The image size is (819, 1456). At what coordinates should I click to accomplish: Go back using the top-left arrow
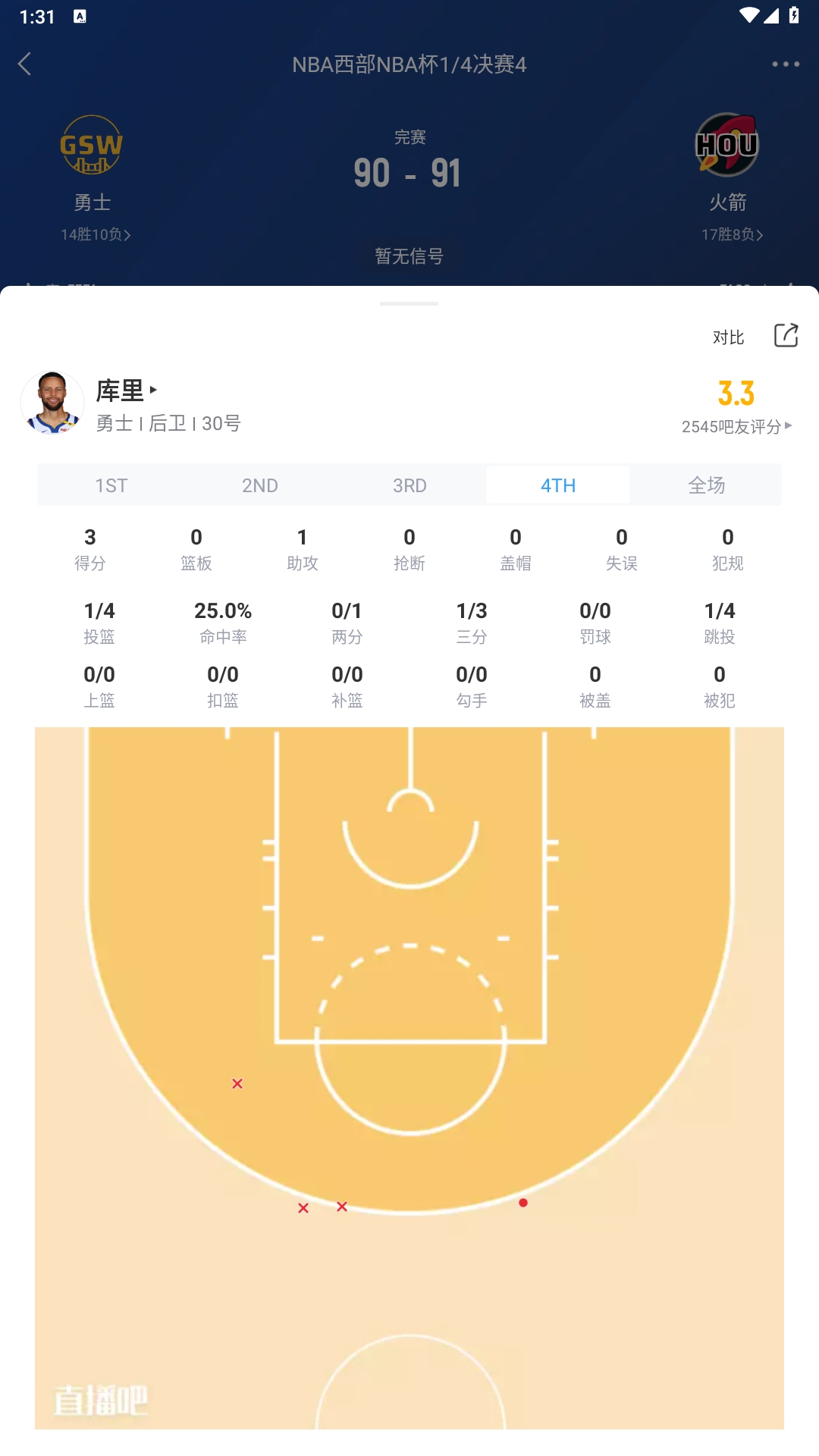coord(25,64)
